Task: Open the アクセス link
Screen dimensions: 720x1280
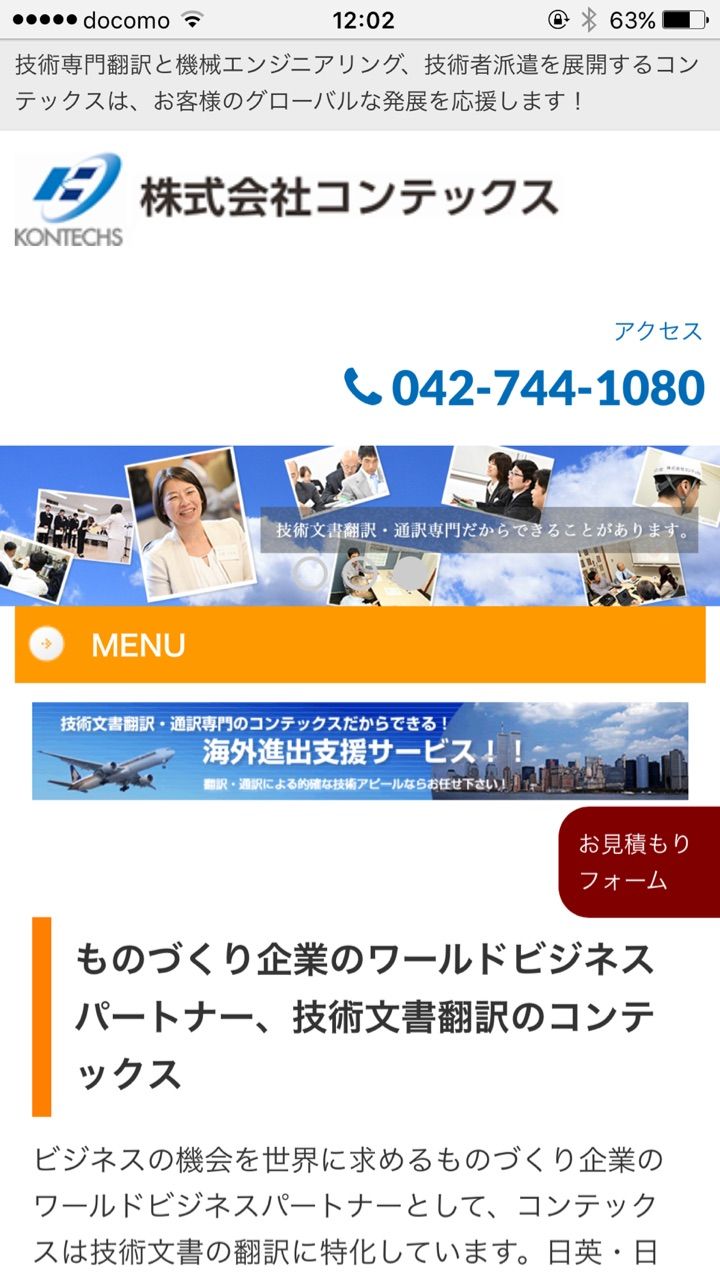Action: coord(658,331)
